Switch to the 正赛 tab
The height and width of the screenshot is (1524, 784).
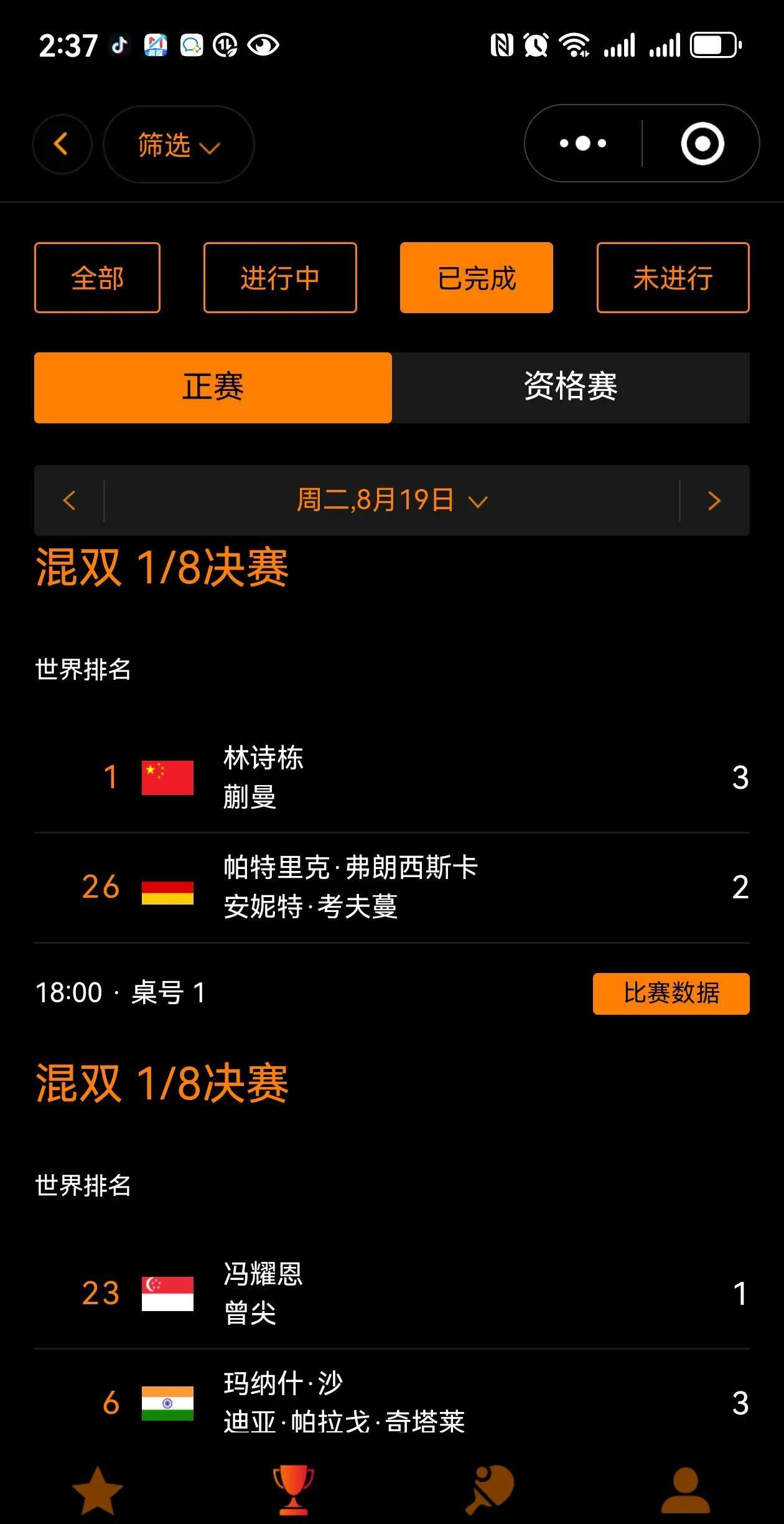point(213,387)
